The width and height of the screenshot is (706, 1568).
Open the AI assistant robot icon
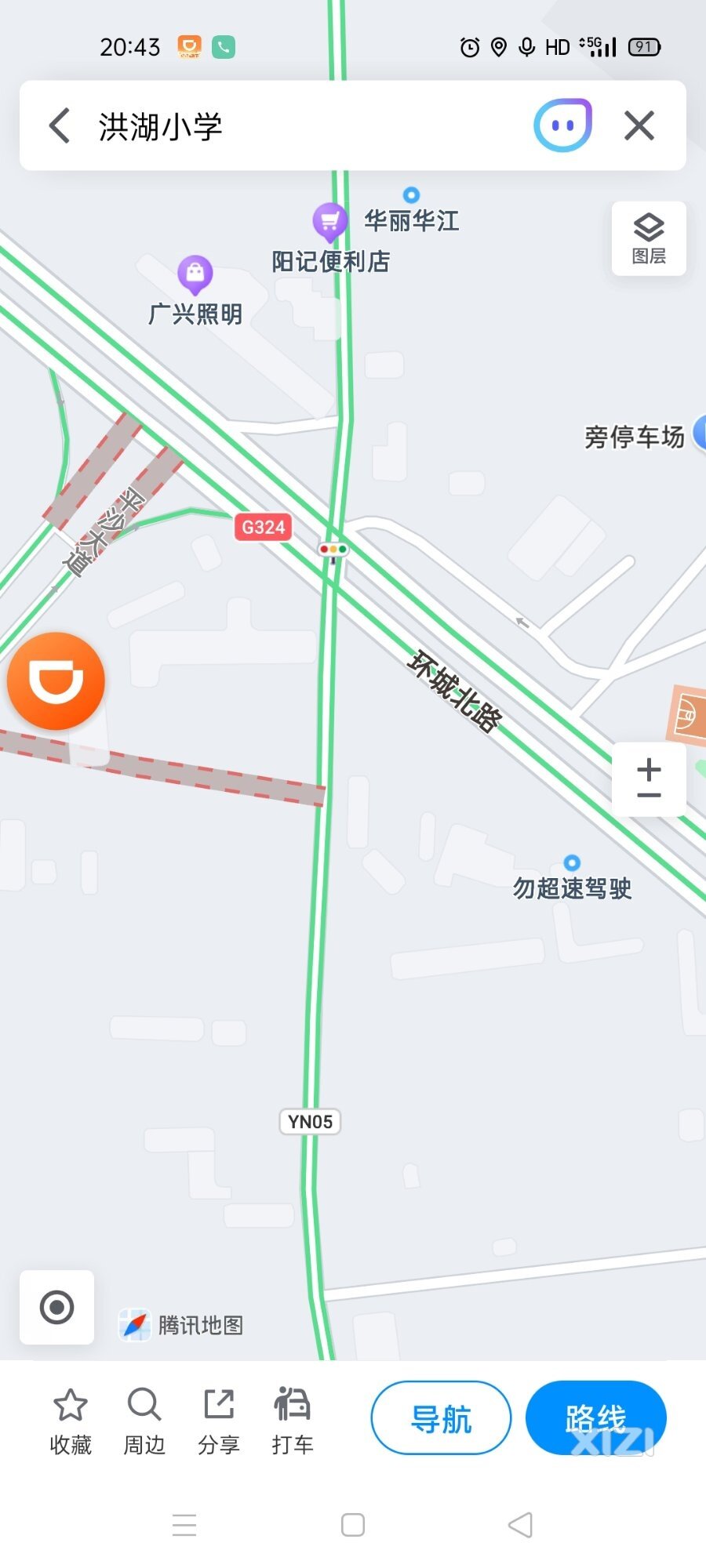tap(562, 125)
